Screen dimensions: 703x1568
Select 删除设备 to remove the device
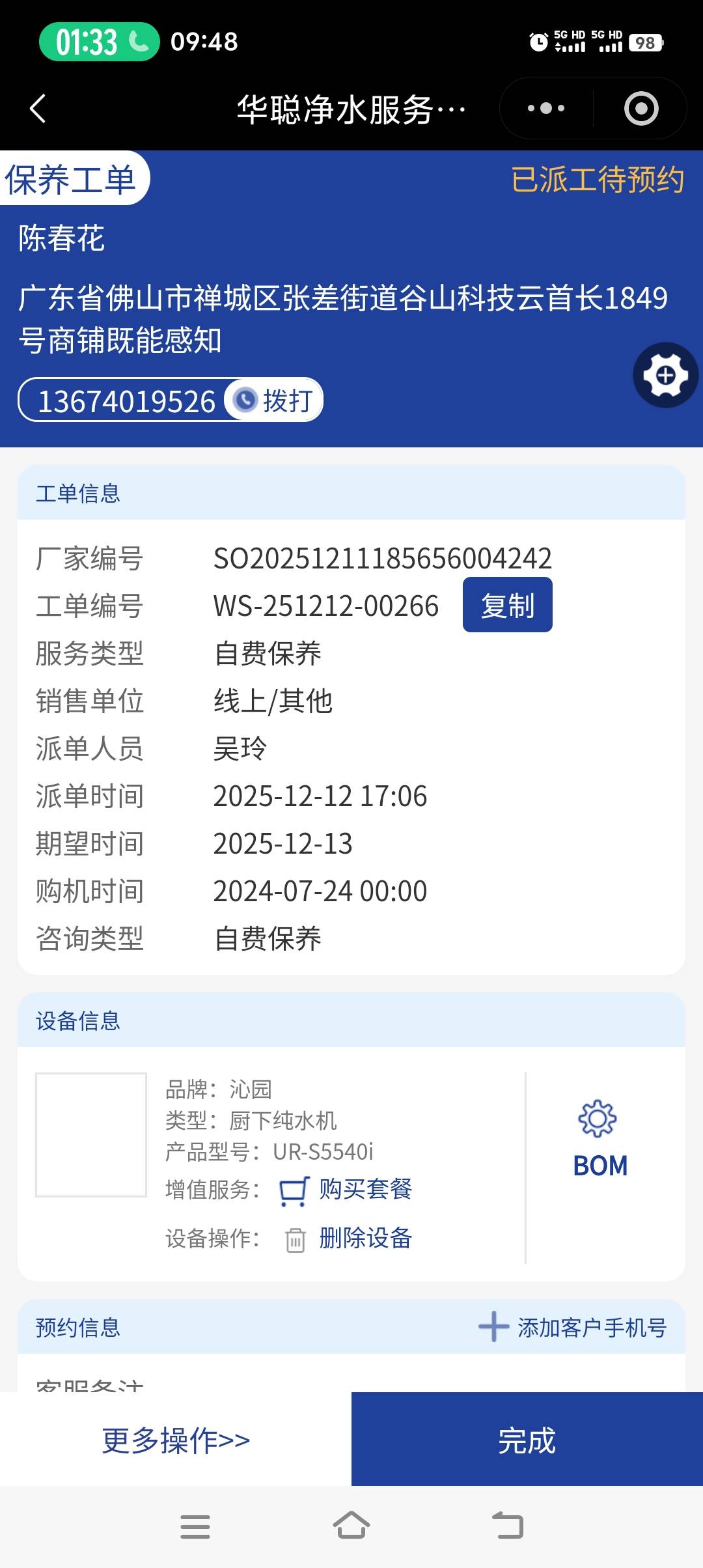coord(365,1238)
